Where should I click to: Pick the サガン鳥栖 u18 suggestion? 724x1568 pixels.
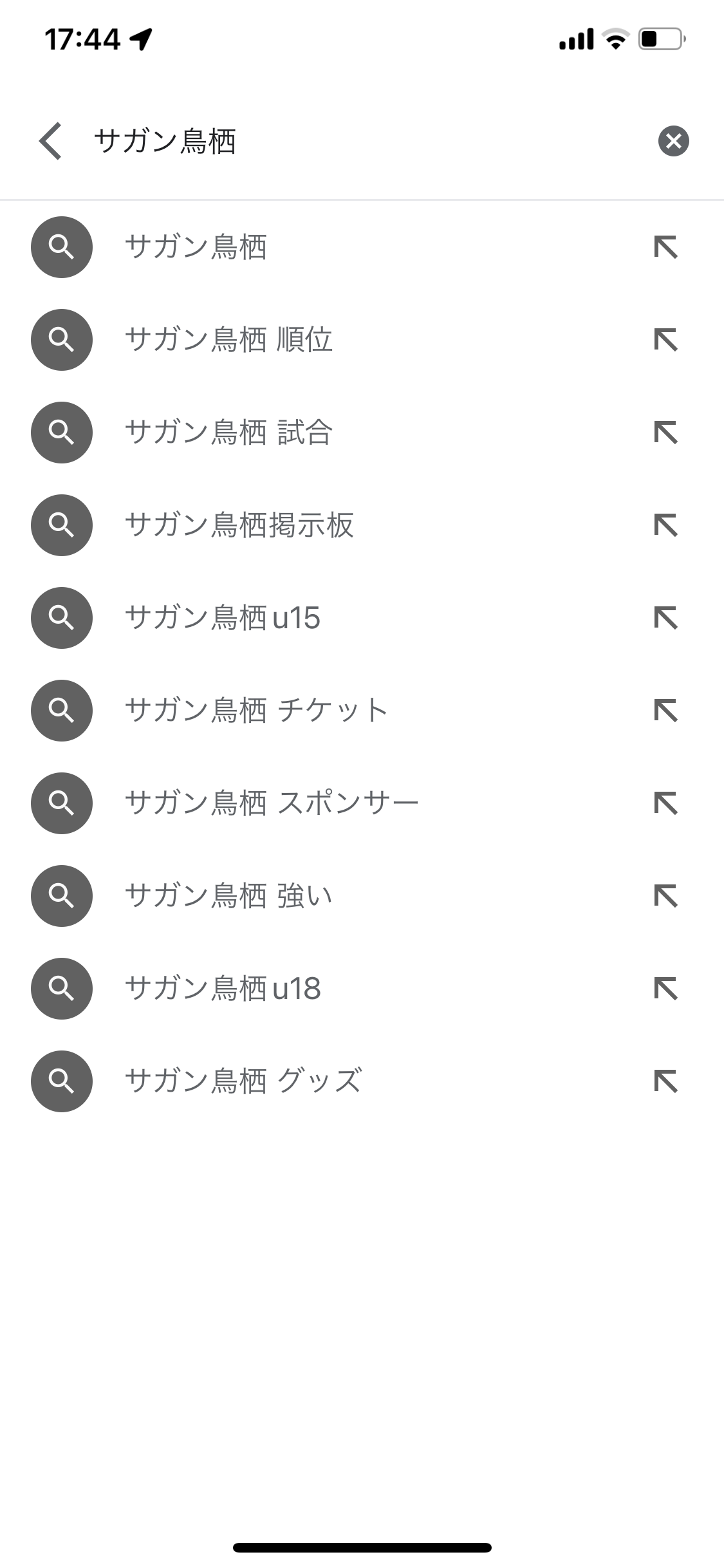tap(362, 989)
